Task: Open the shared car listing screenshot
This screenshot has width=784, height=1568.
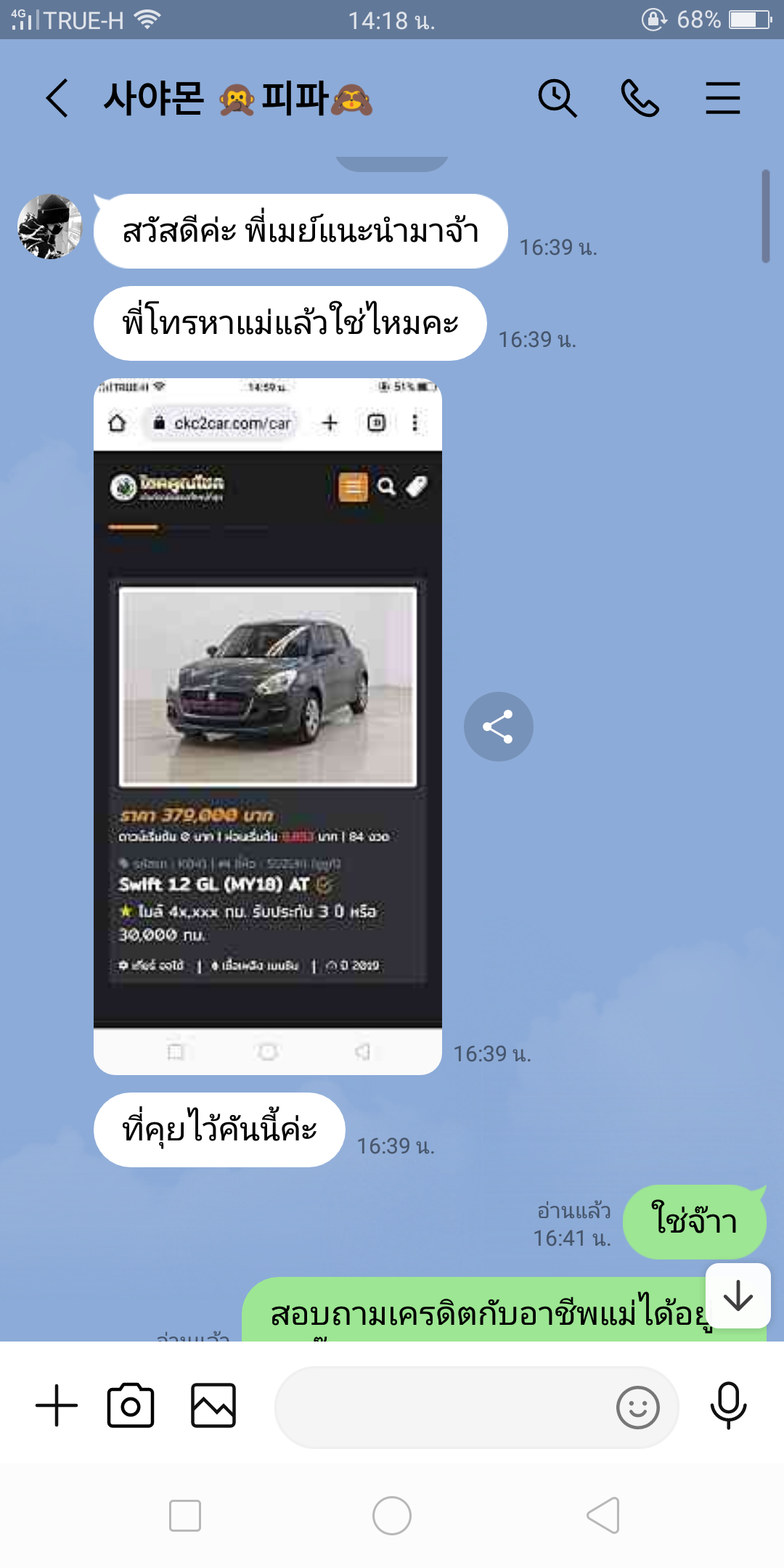Action: [x=268, y=726]
